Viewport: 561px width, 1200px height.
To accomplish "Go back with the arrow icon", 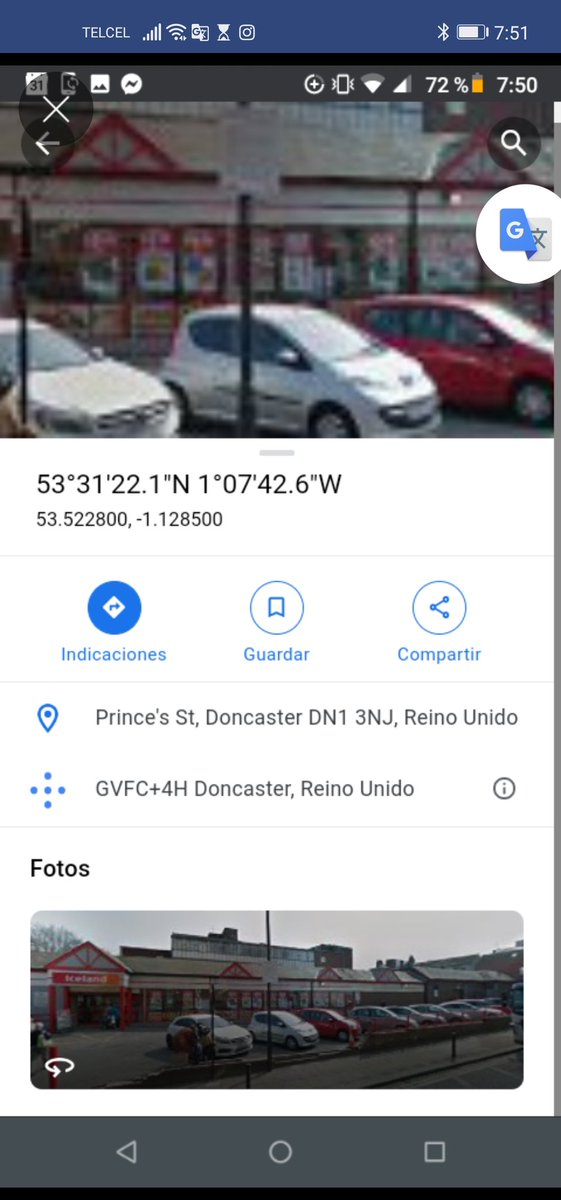I will 47,145.
